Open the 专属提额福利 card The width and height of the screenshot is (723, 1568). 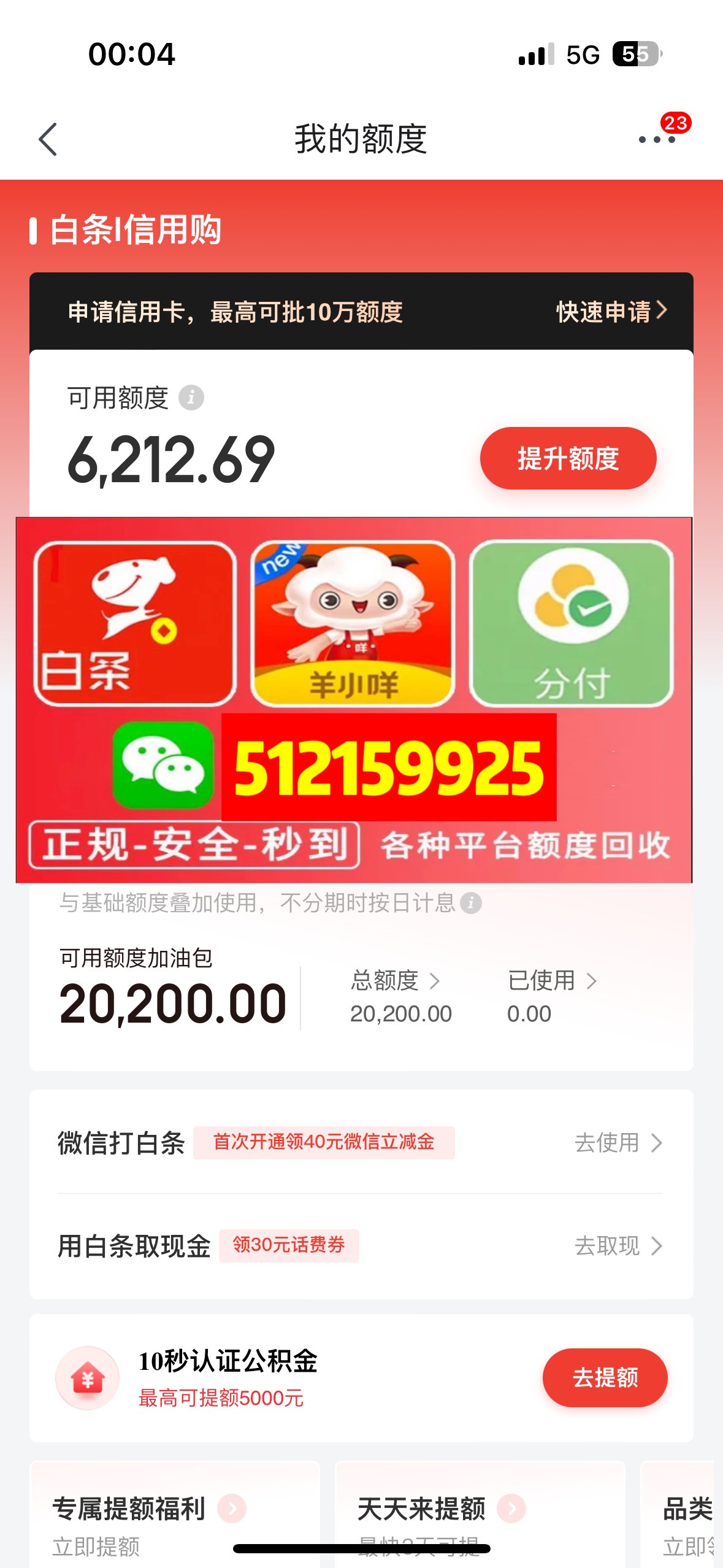(175, 1515)
